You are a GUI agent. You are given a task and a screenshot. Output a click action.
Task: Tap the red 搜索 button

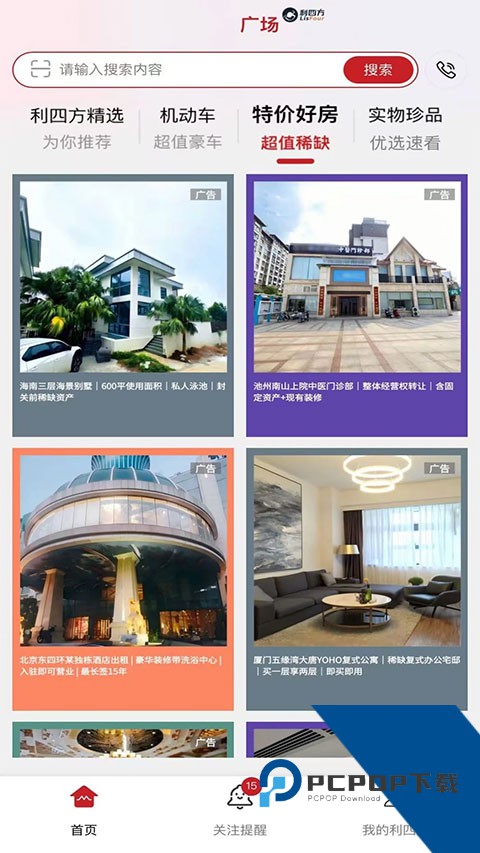pyautogui.click(x=378, y=70)
